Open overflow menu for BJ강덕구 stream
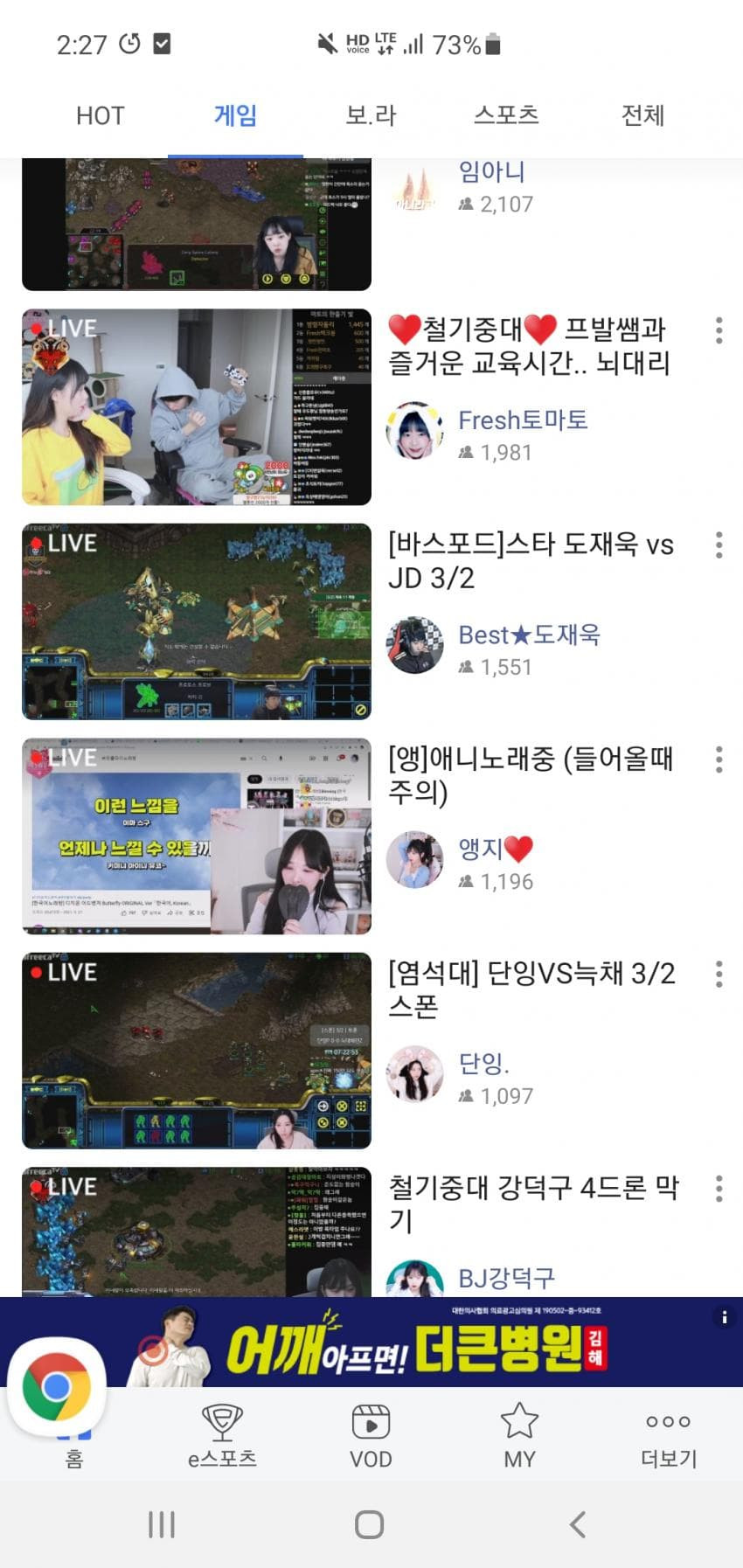 [719, 1189]
